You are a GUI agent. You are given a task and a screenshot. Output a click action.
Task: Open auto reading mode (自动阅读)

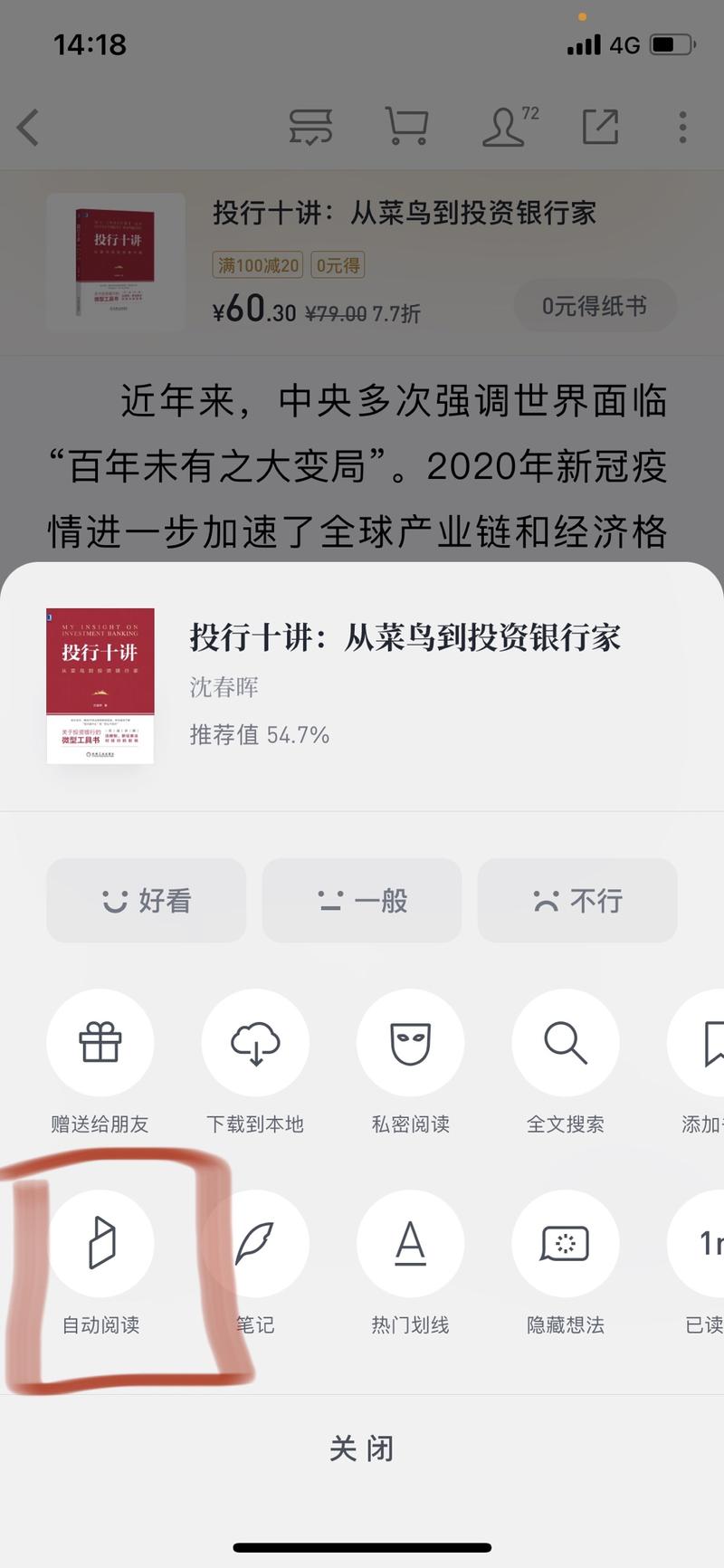pos(100,1244)
